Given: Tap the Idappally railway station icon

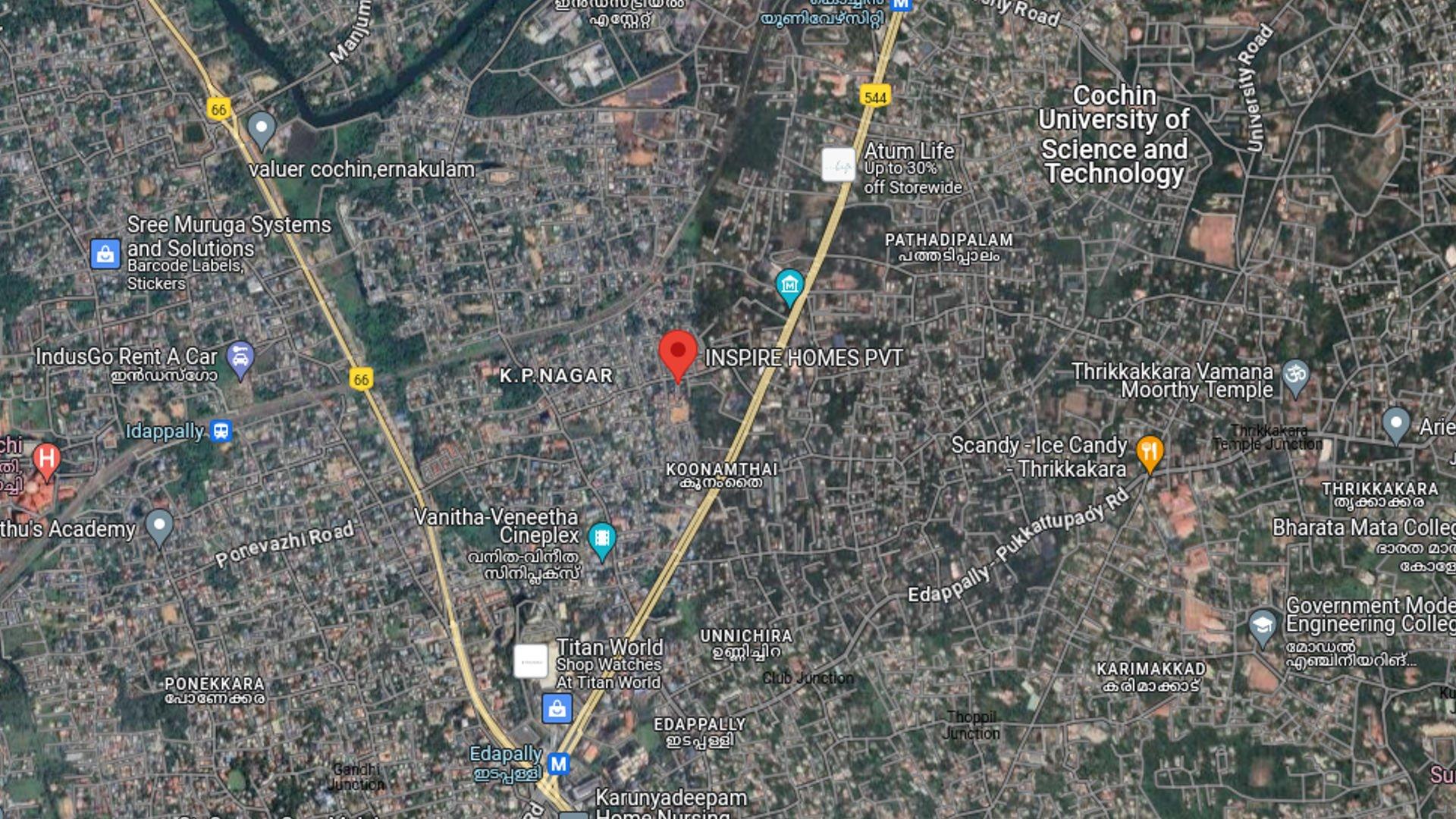Looking at the screenshot, I should pyautogui.click(x=221, y=431).
